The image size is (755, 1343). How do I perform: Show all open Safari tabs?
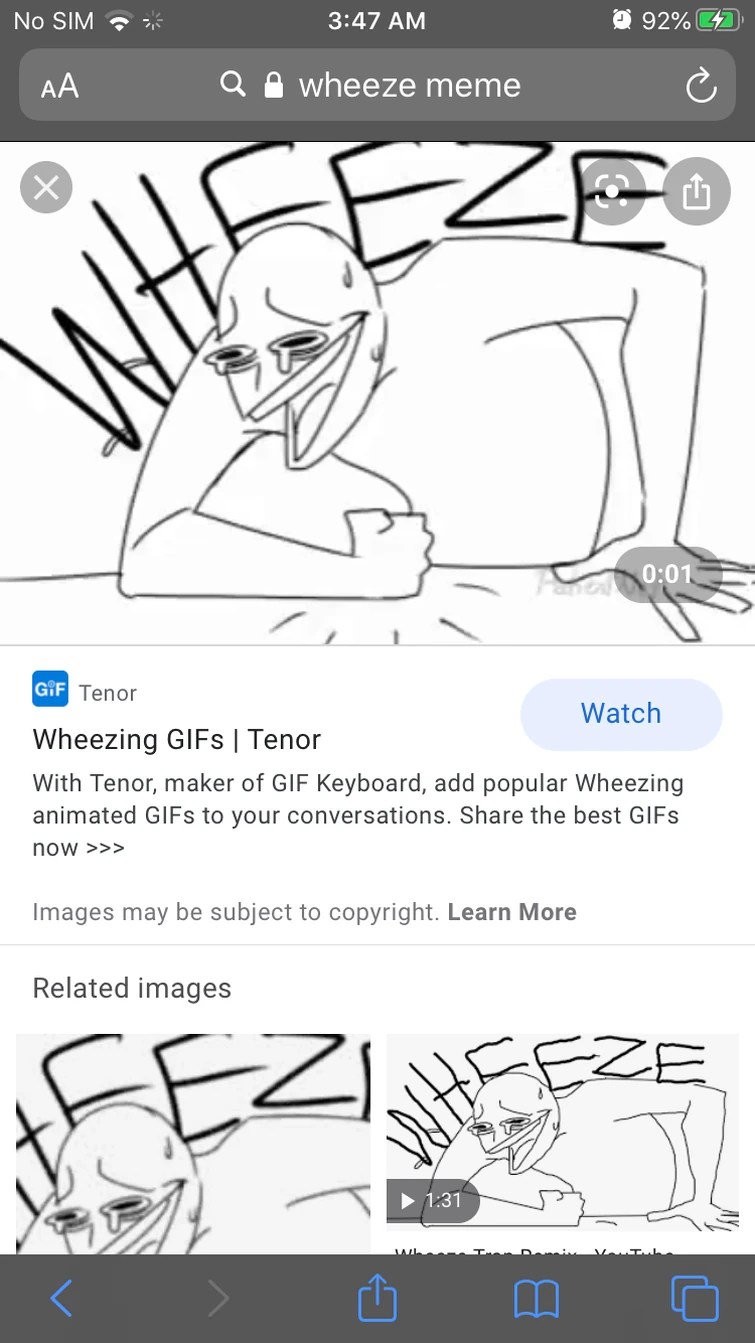point(694,1298)
